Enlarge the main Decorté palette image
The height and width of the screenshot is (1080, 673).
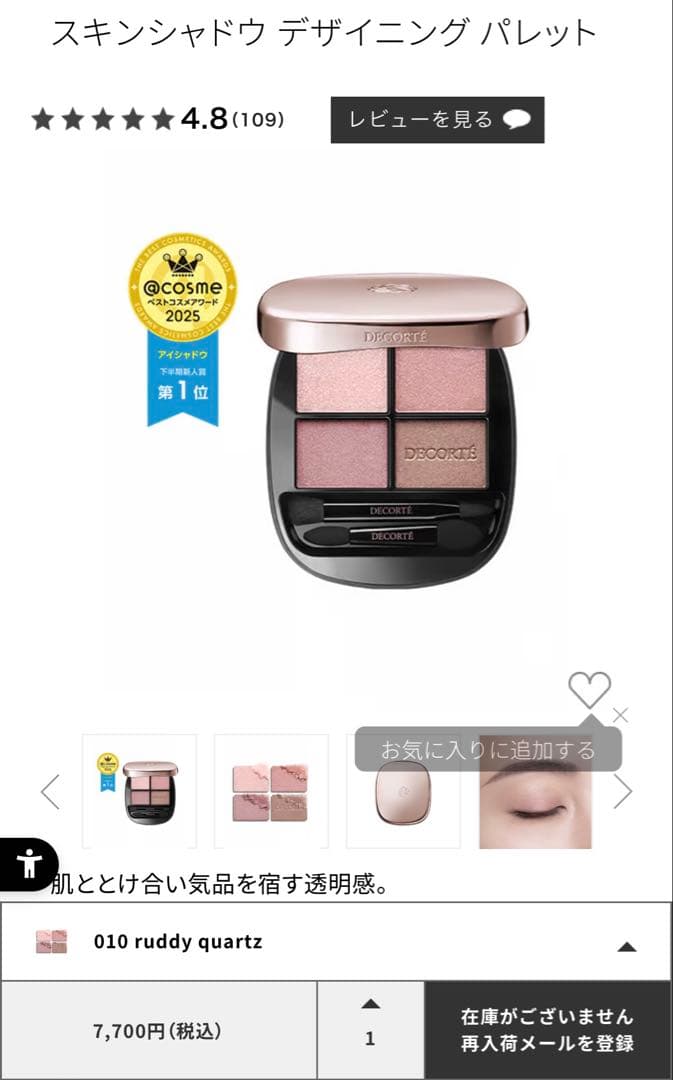390,430
